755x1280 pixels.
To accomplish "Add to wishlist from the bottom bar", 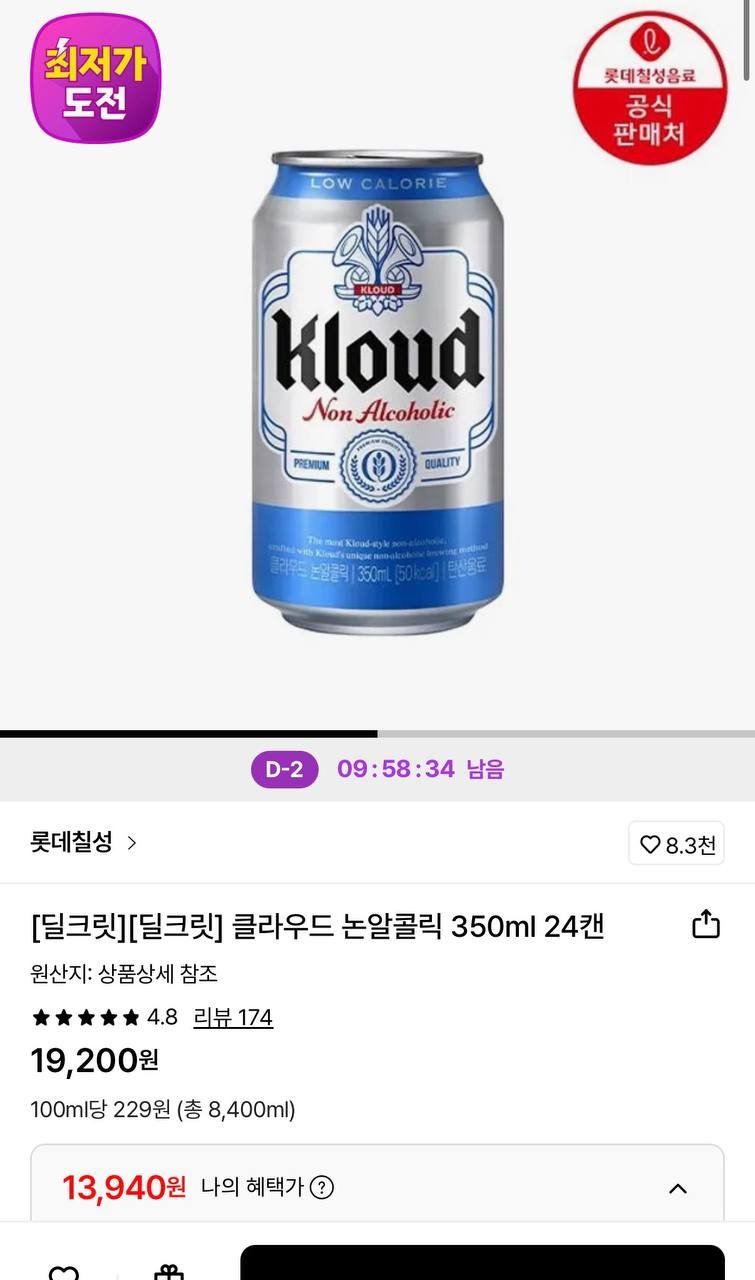I will (64, 1270).
